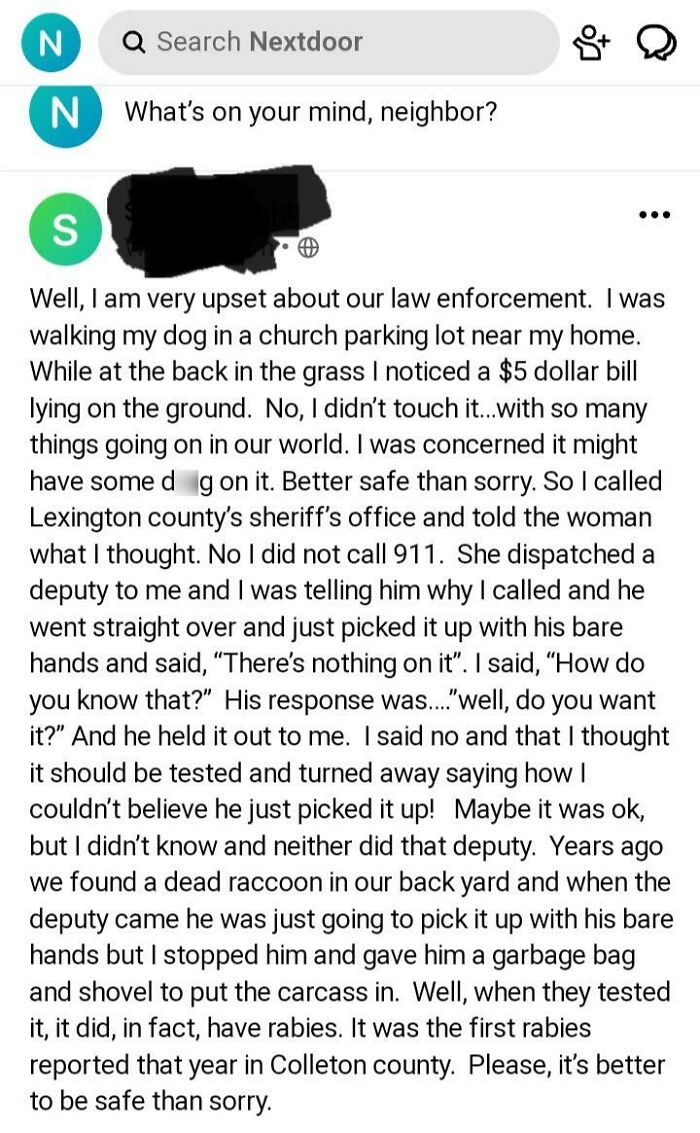View the post author's green S avatar
The width and height of the screenshot is (700, 1133).
tap(64, 229)
